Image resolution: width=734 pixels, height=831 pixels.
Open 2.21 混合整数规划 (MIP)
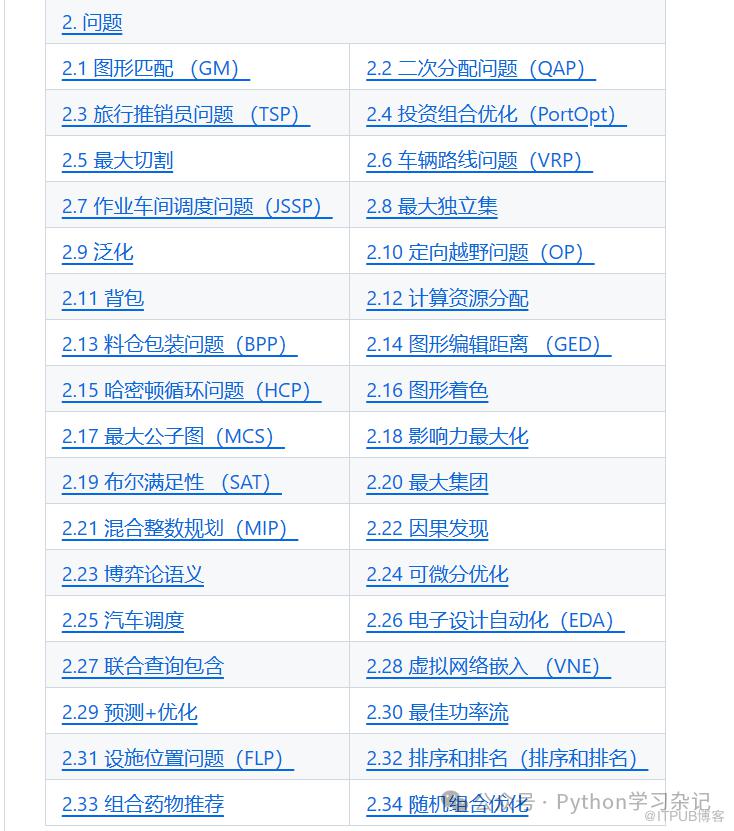click(180, 528)
